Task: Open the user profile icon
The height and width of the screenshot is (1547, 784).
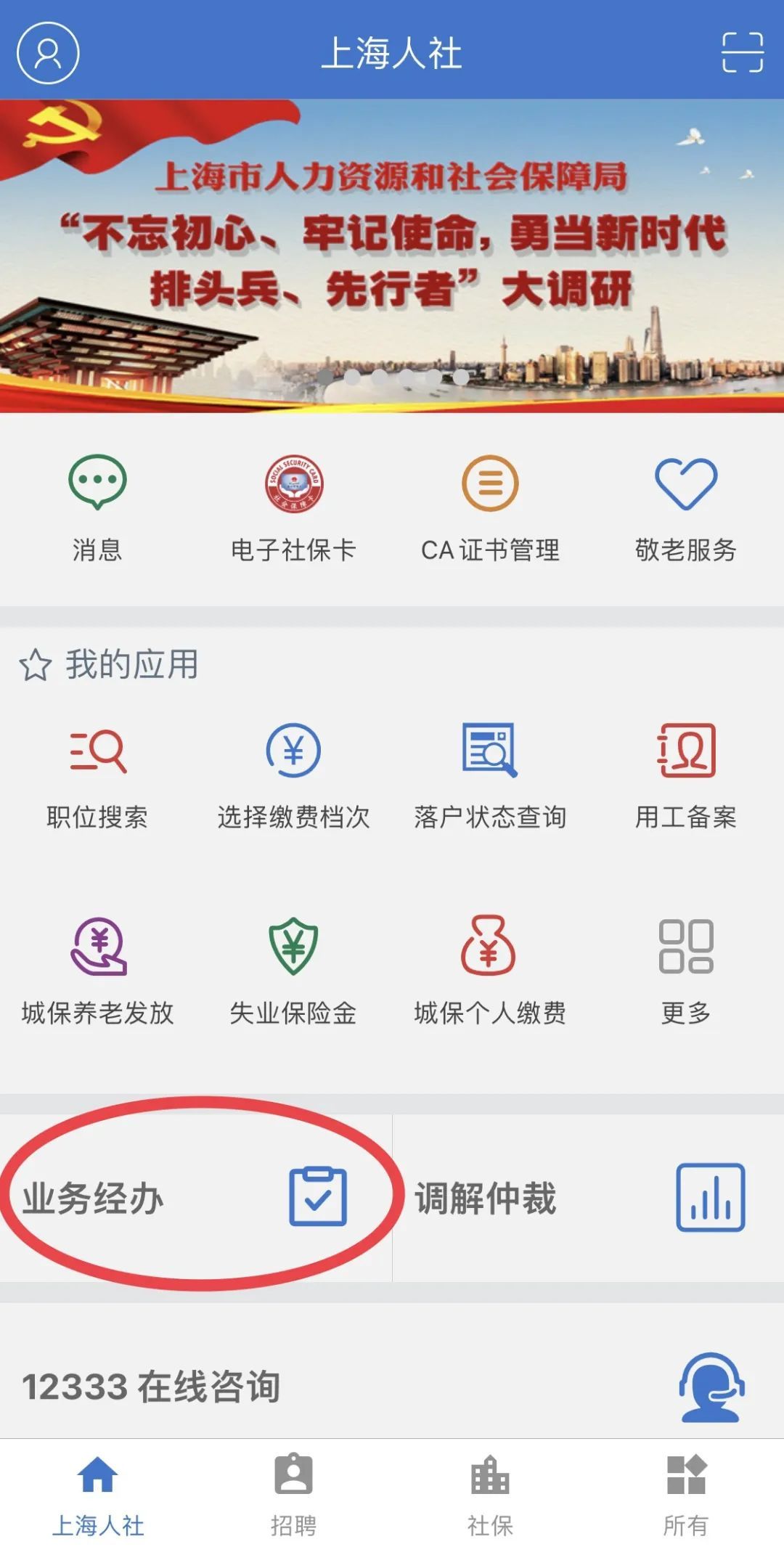Action: click(x=48, y=52)
